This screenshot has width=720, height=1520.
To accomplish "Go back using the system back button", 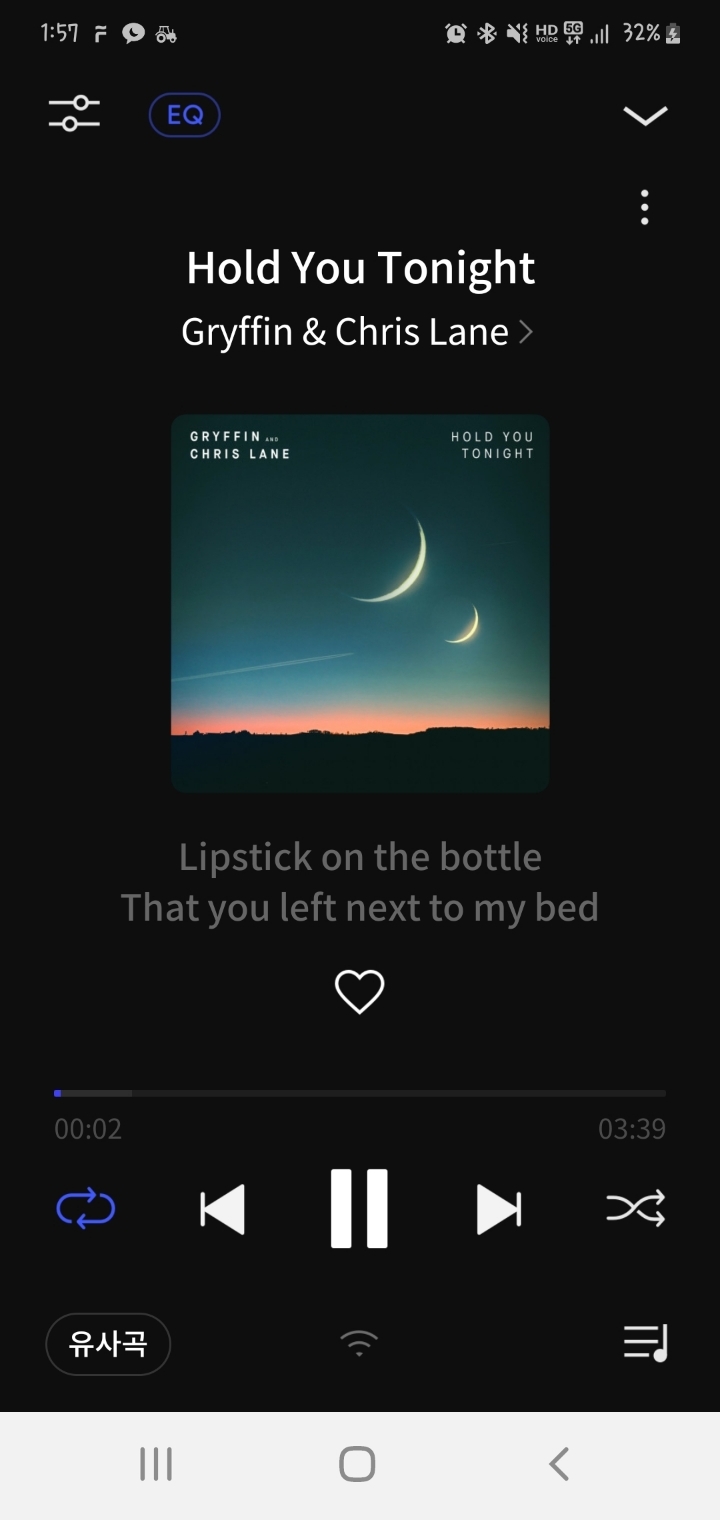I will pyautogui.click(x=559, y=1464).
